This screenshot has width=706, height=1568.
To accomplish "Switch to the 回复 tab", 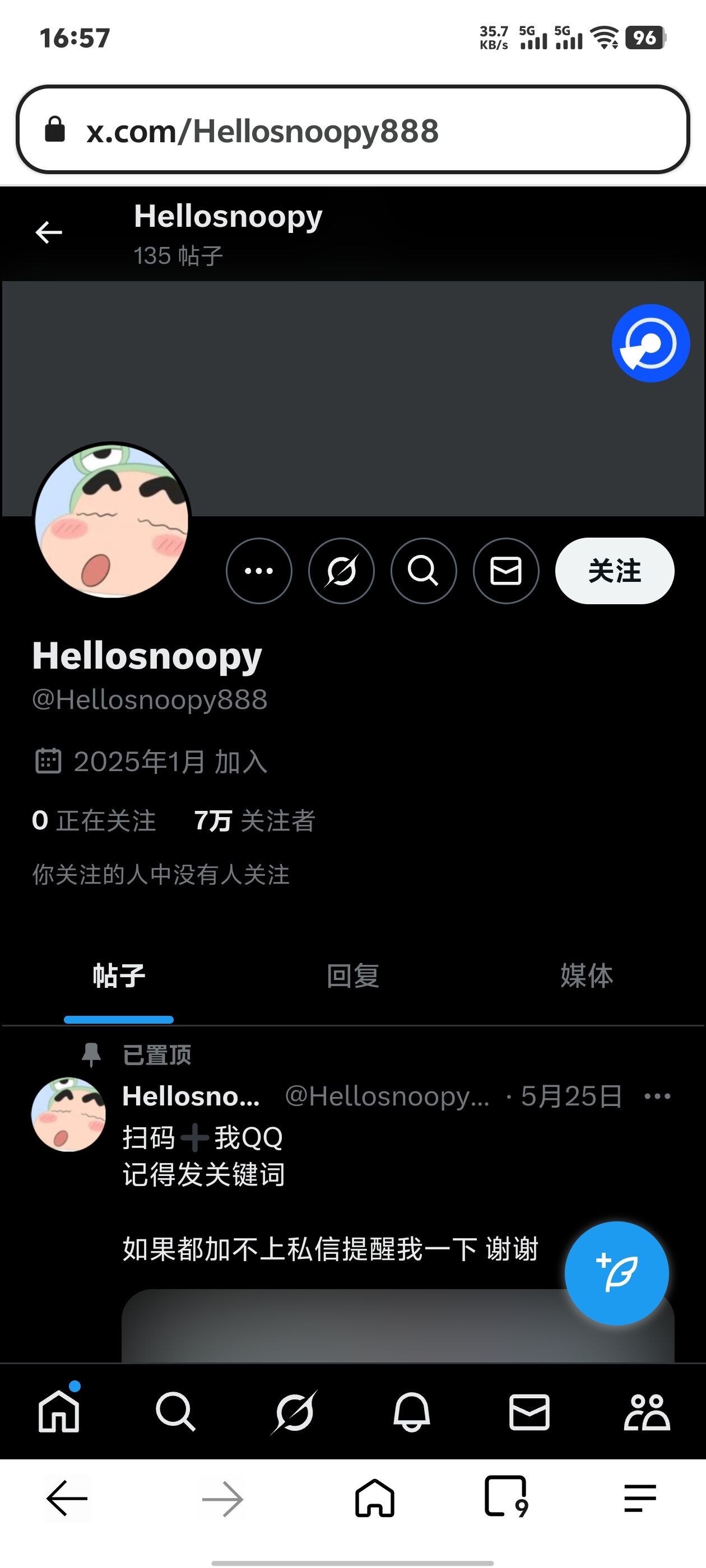I will coord(352,976).
